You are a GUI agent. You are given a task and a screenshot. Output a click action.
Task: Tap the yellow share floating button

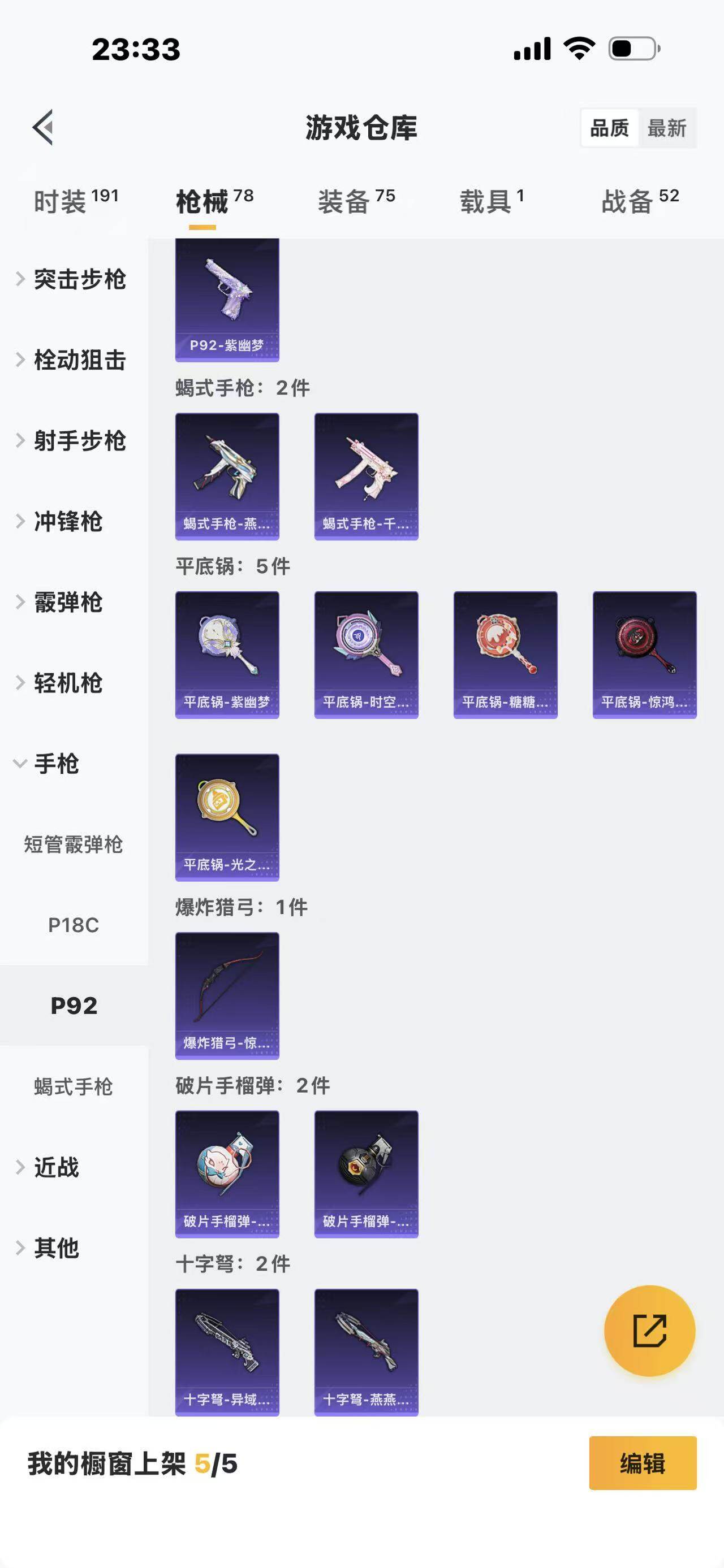click(649, 1331)
